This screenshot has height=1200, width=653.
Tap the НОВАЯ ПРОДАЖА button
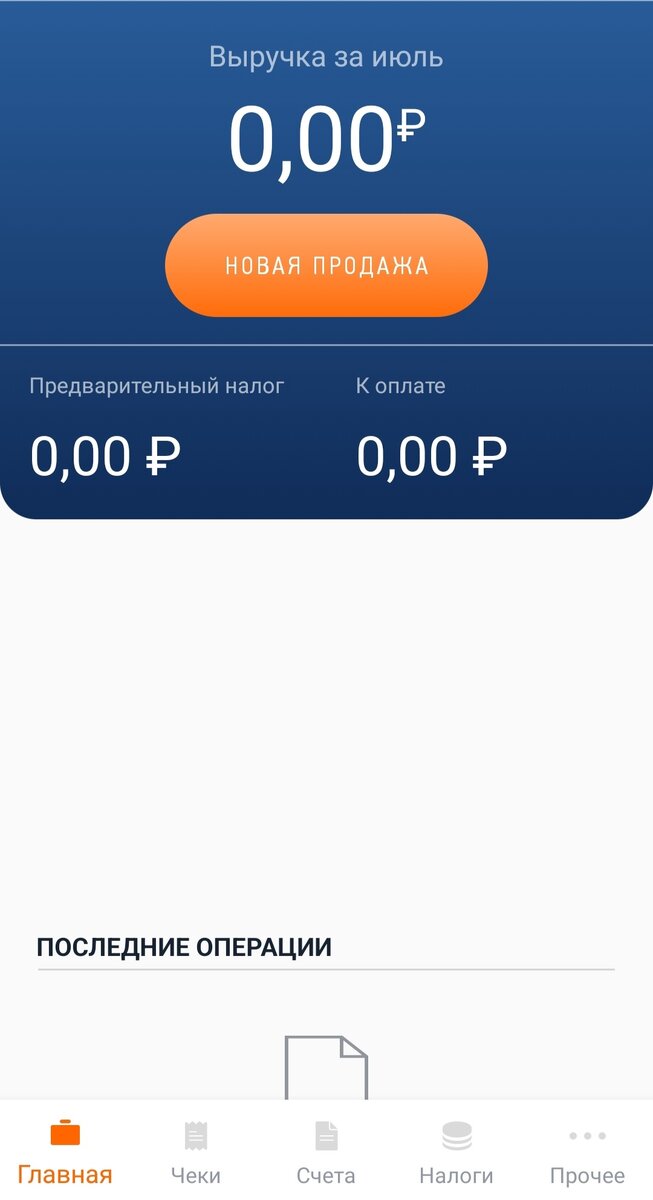pyautogui.click(x=326, y=265)
